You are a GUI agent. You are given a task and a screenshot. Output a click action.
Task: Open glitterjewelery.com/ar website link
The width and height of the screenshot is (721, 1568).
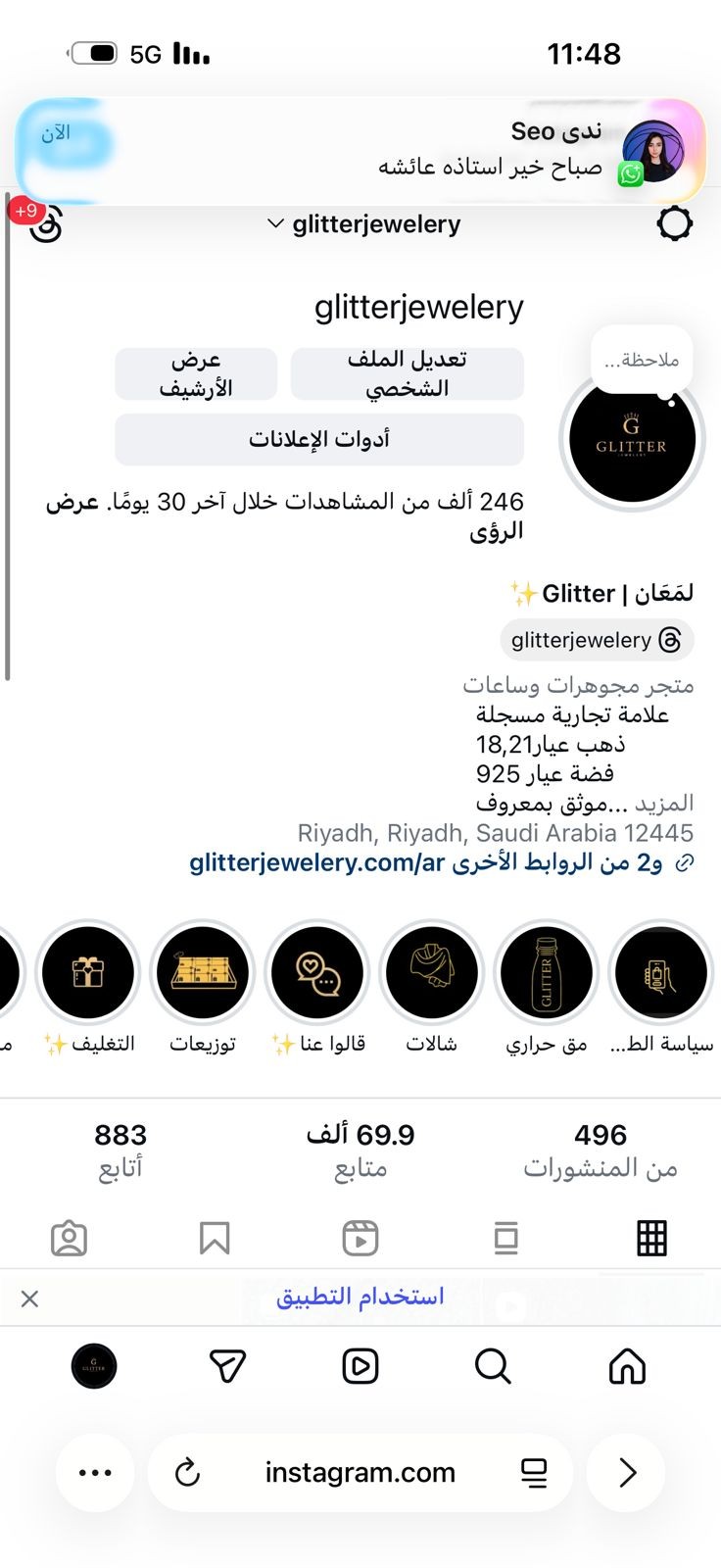pyautogui.click(x=317, y=862)
